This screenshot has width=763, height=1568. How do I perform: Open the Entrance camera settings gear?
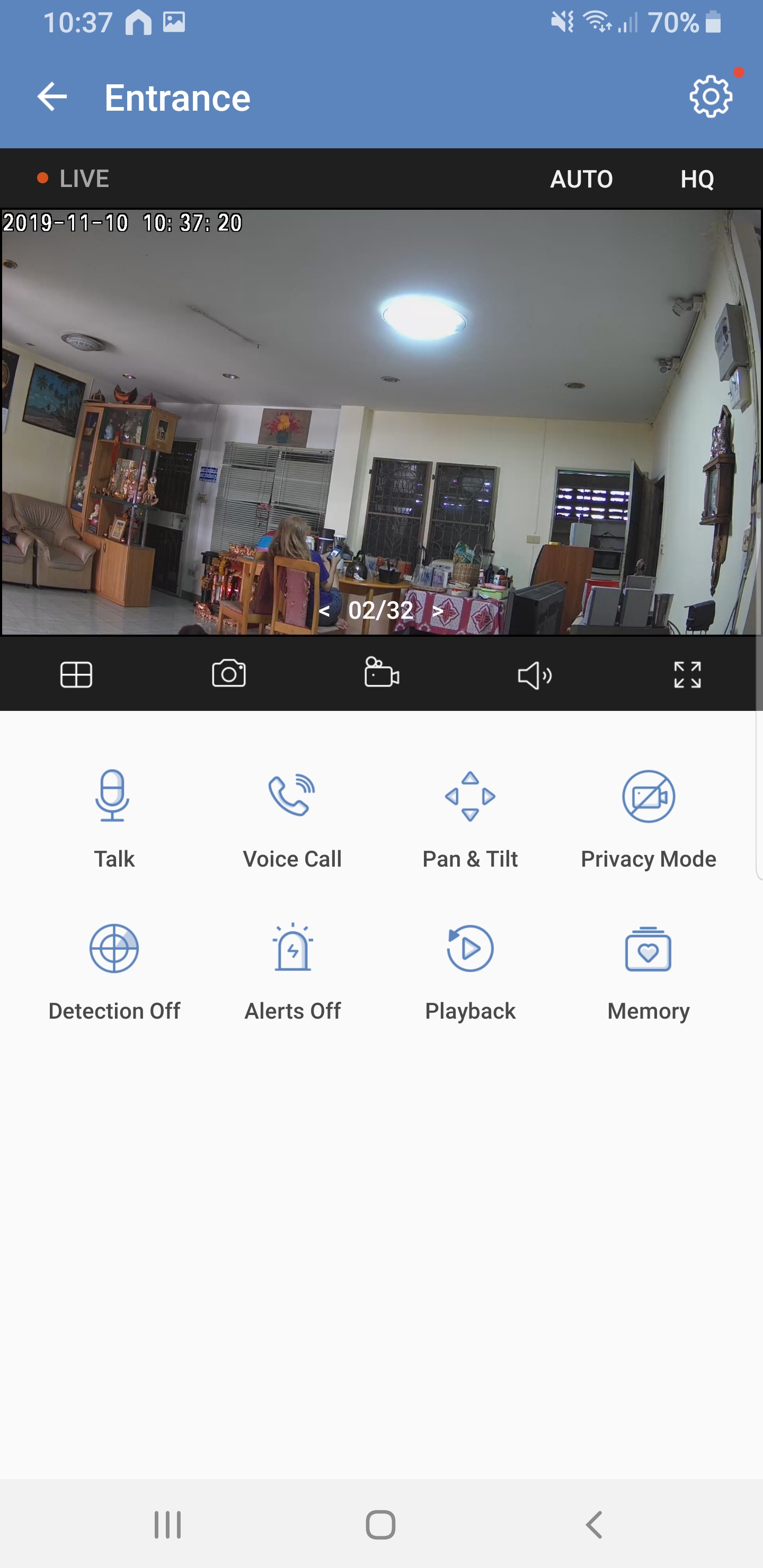(x=710, y=96)
